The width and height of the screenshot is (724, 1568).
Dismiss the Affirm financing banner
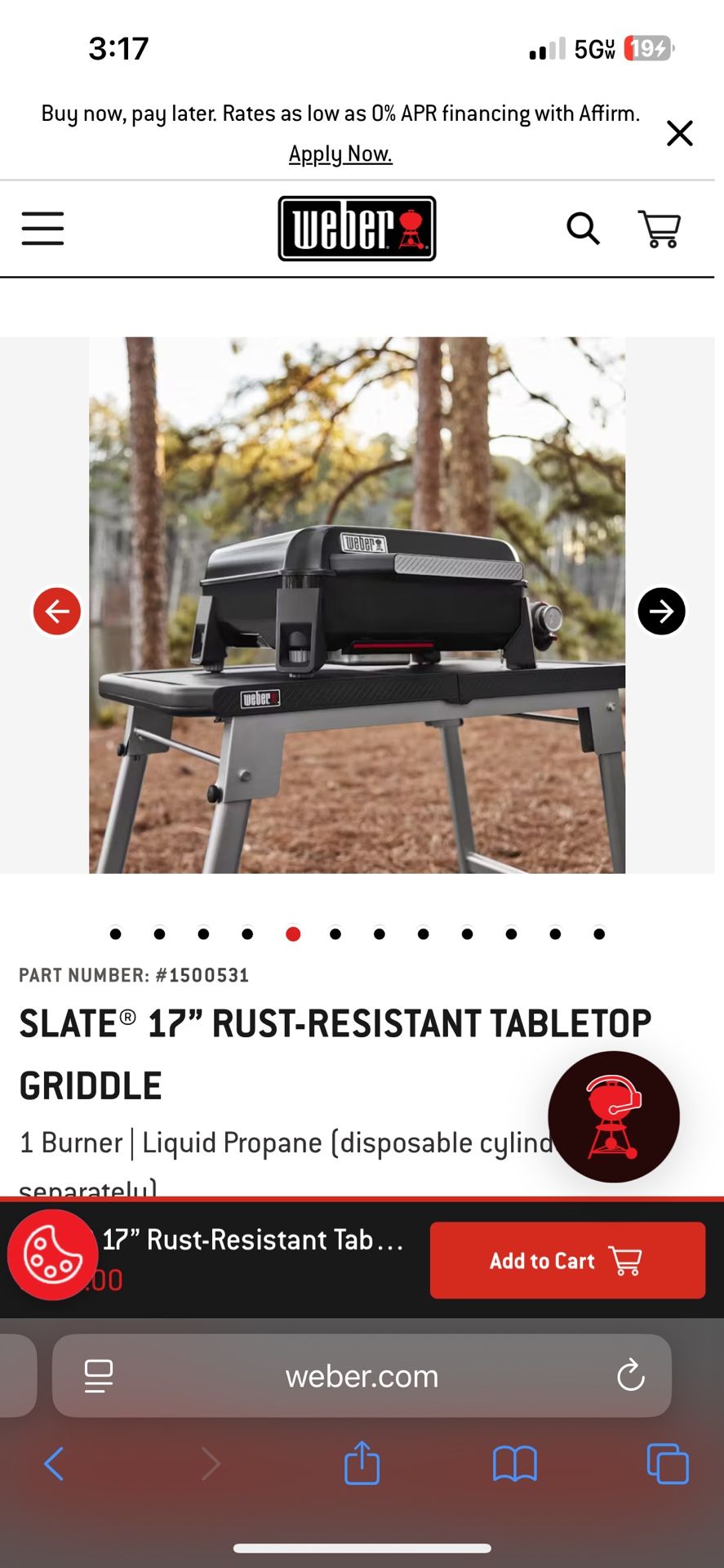pyautogui.click(x=679, y=133)
